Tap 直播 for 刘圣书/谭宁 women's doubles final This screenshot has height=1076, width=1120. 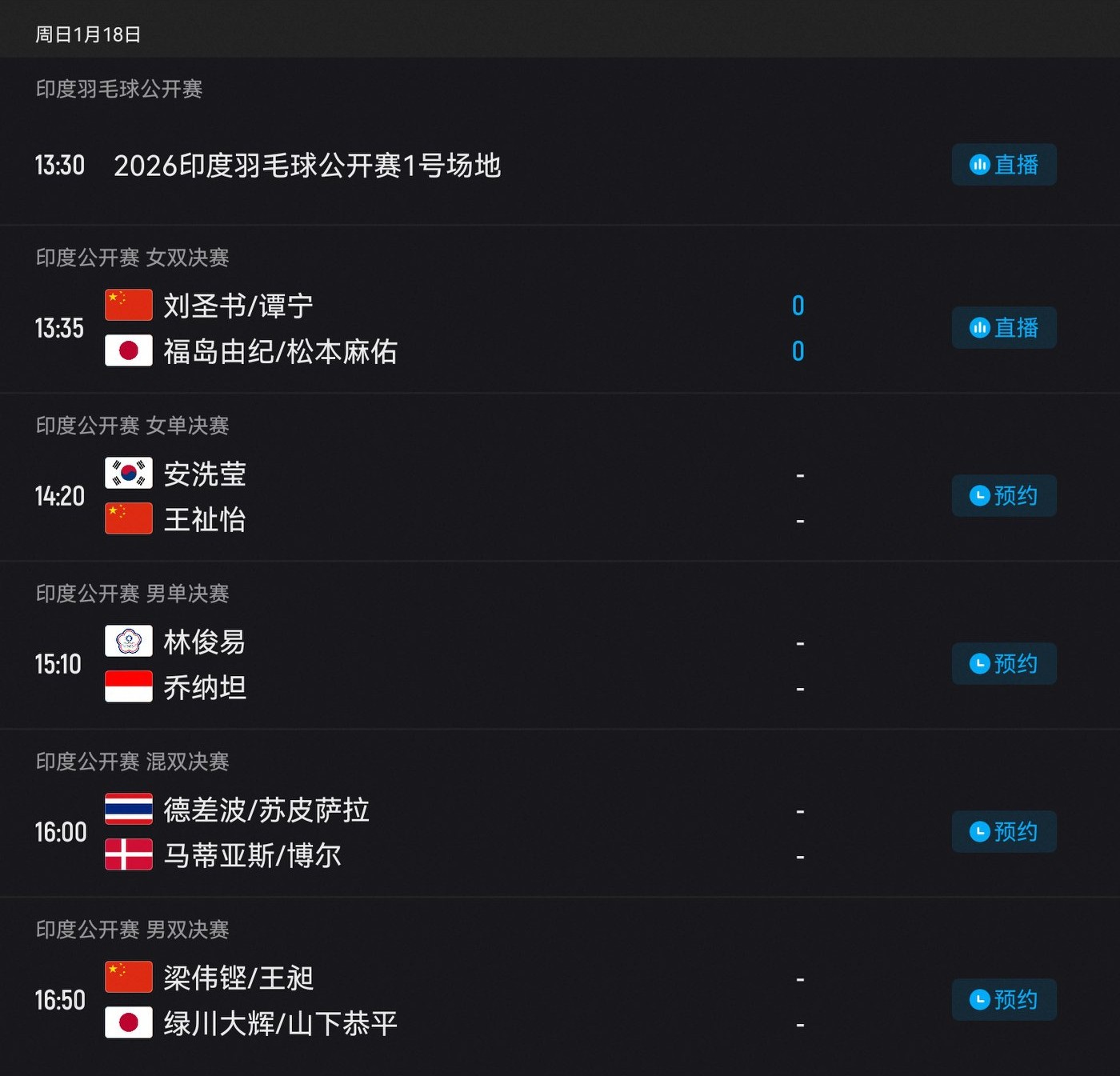[x=1004, y=328]
